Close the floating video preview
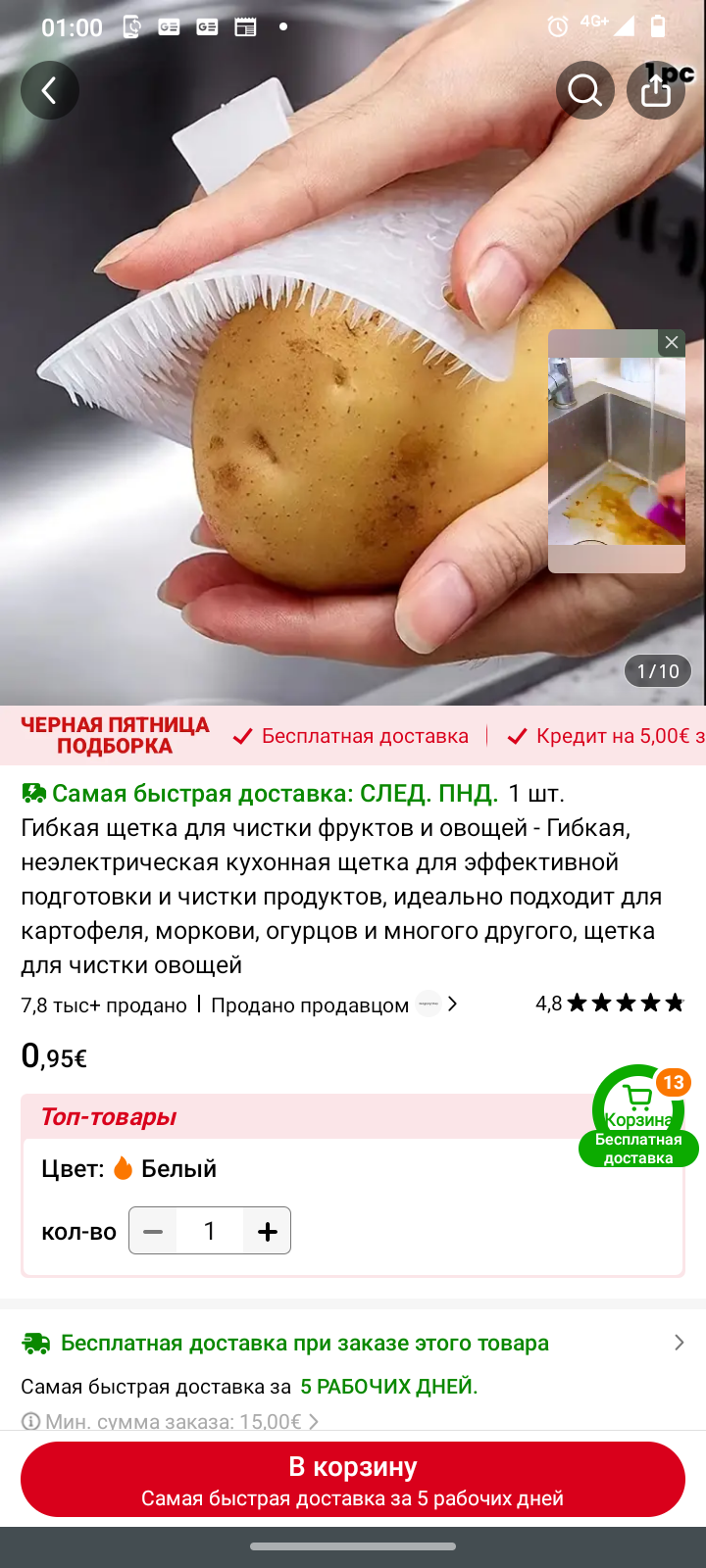The height and width of the screenshot is (1568, 706). [x=672, y=342]
